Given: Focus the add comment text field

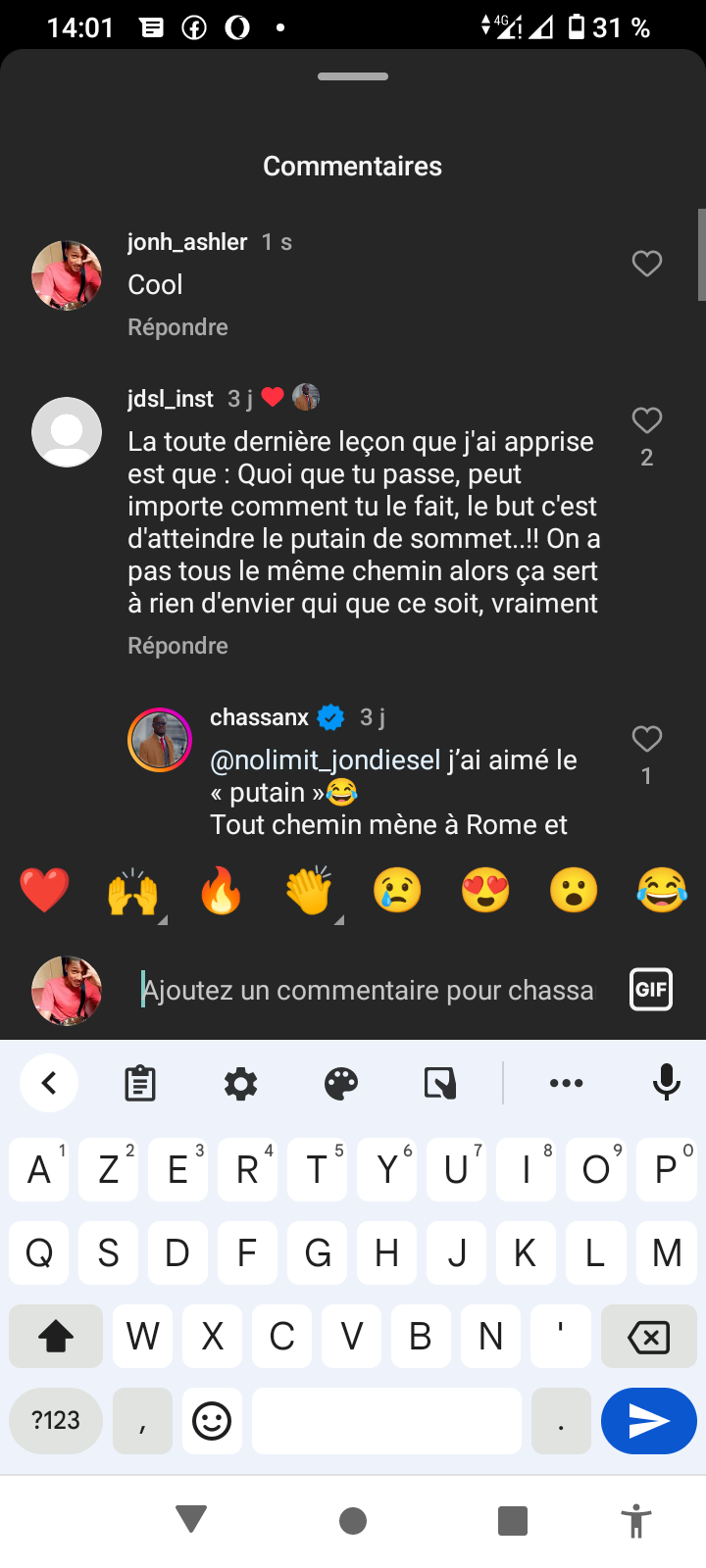Looking at the screenshot, I should pos(368,990).
